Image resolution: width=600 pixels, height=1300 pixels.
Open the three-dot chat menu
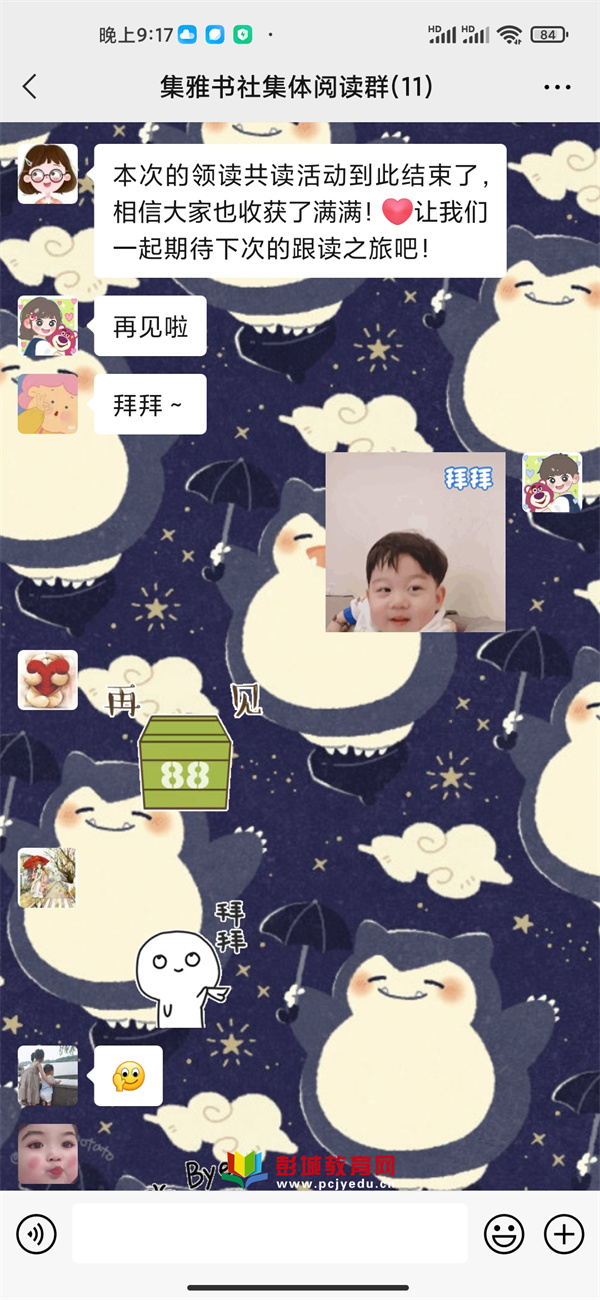tap(557, 87)
